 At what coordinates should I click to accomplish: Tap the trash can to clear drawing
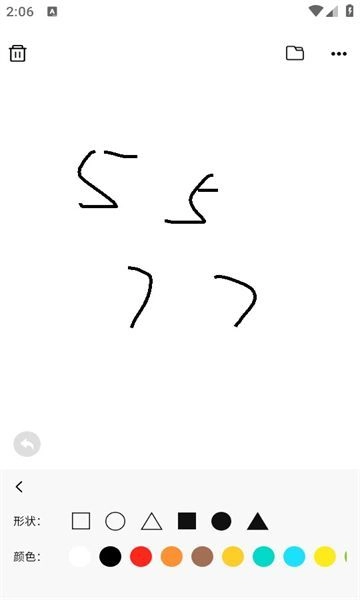click(18, 53)
